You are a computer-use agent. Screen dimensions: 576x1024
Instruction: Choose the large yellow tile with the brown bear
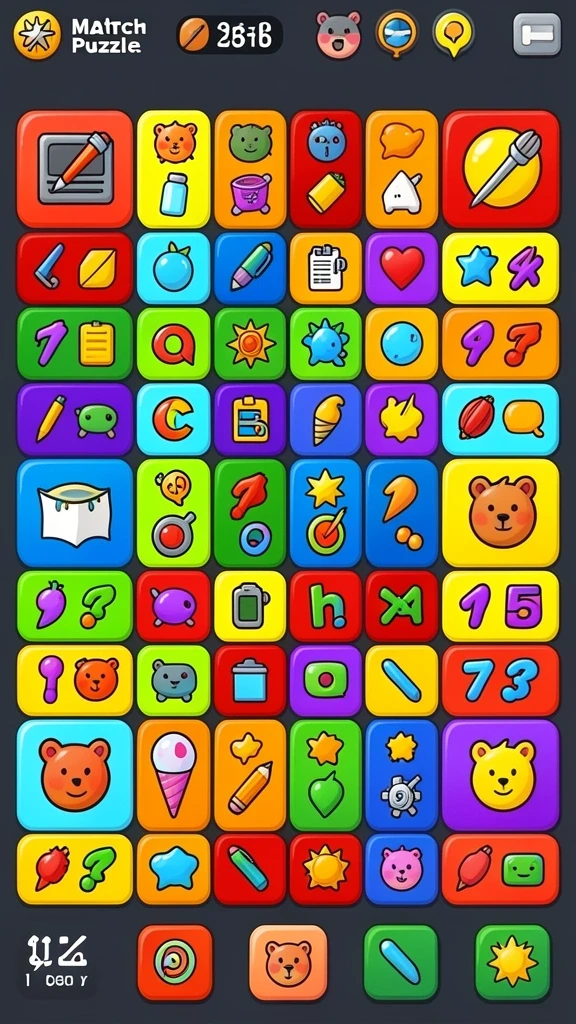[501, 513]
